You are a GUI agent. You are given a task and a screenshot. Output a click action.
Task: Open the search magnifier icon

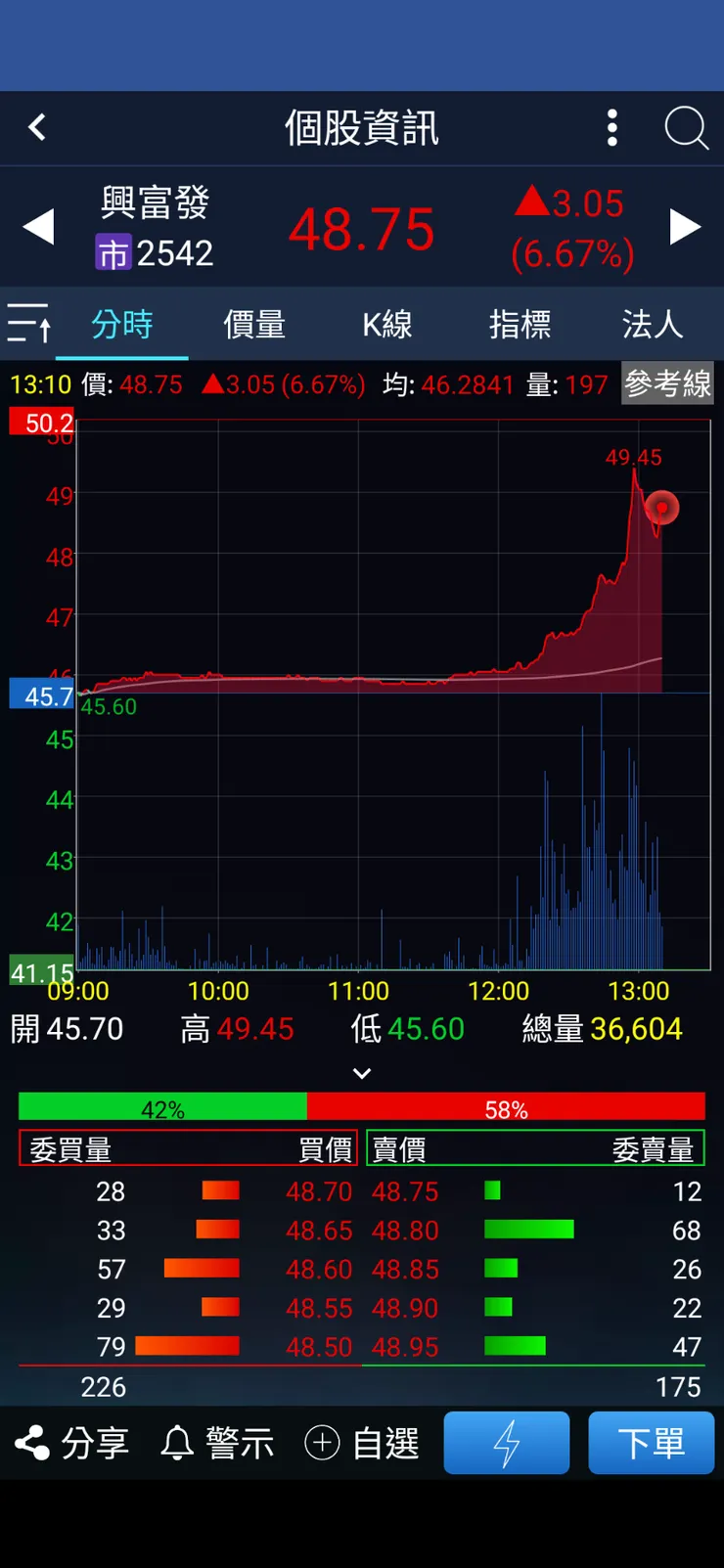(x=686, y=128)
